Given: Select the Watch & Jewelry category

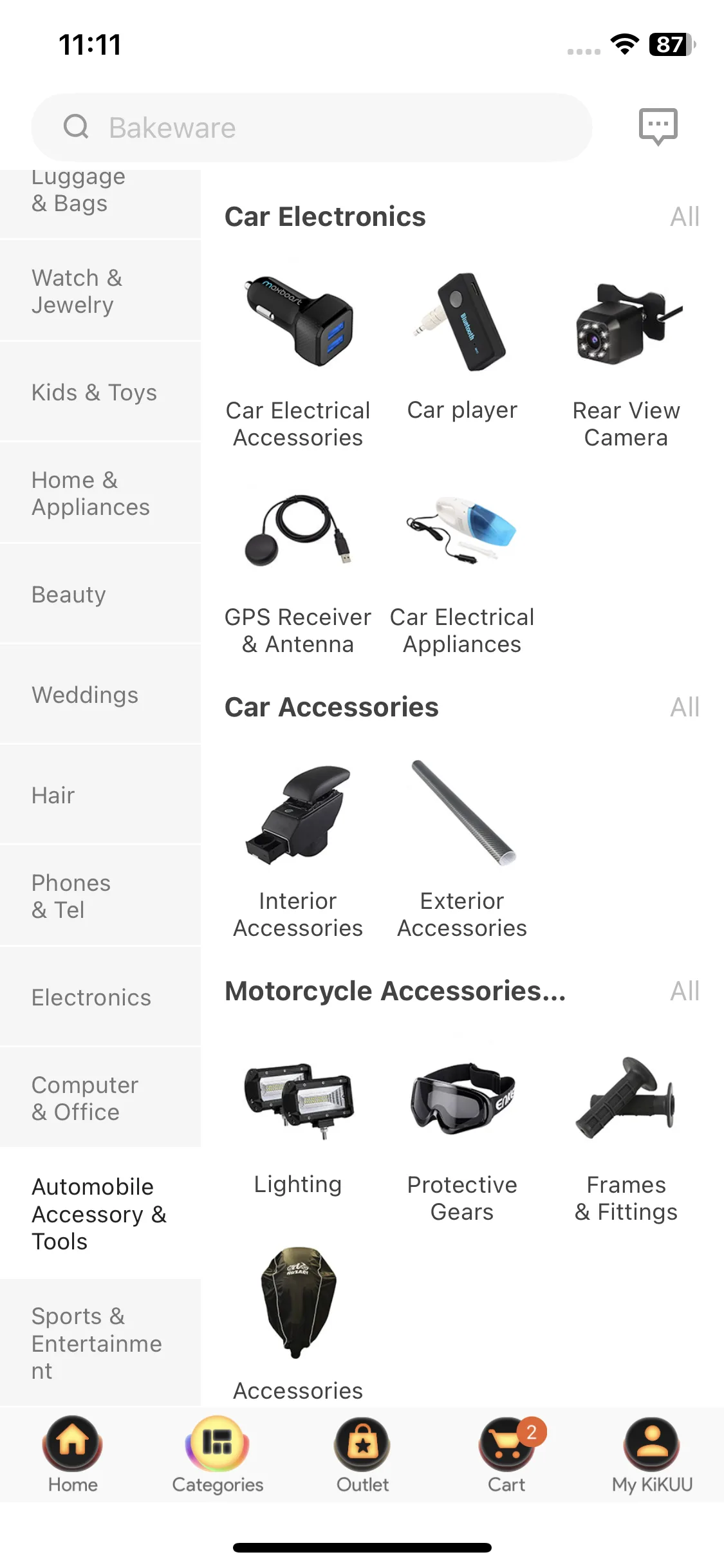Looking at the screenshot, I should coord(100,291).
